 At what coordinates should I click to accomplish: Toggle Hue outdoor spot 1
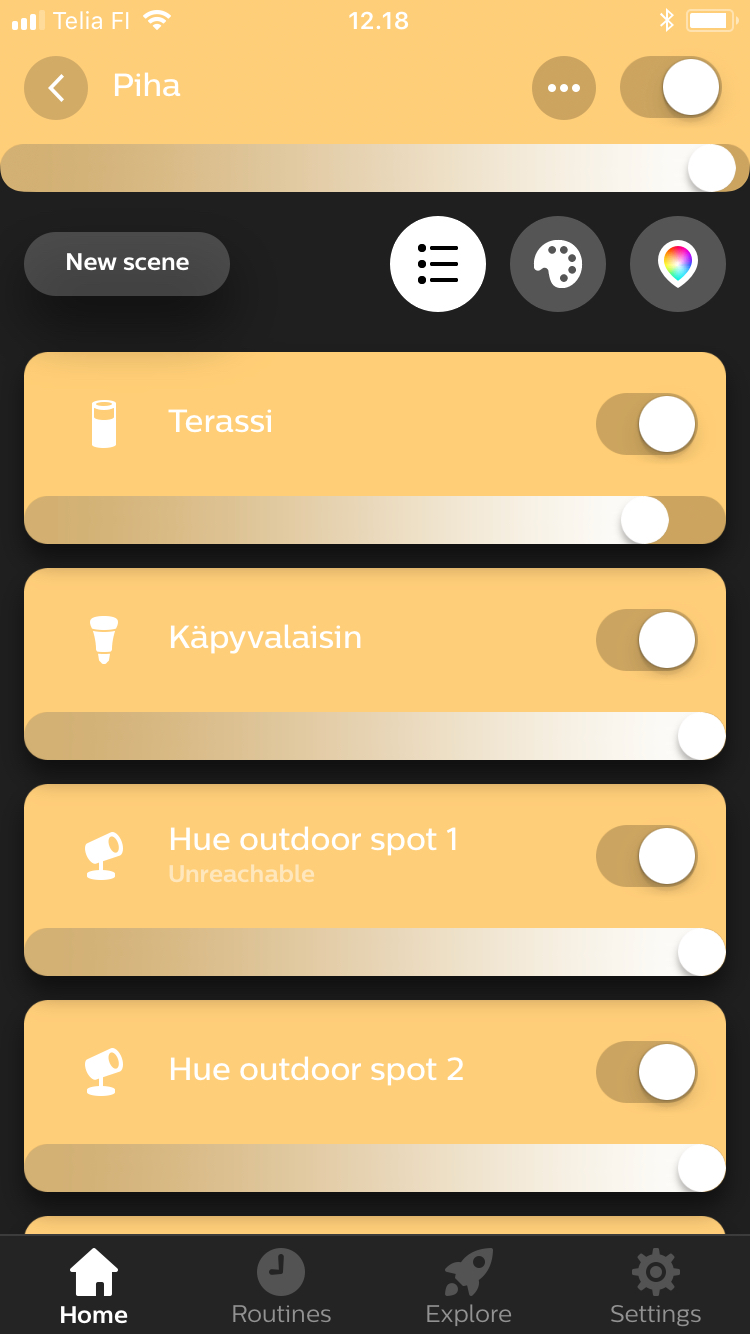[x=646, y=856]
